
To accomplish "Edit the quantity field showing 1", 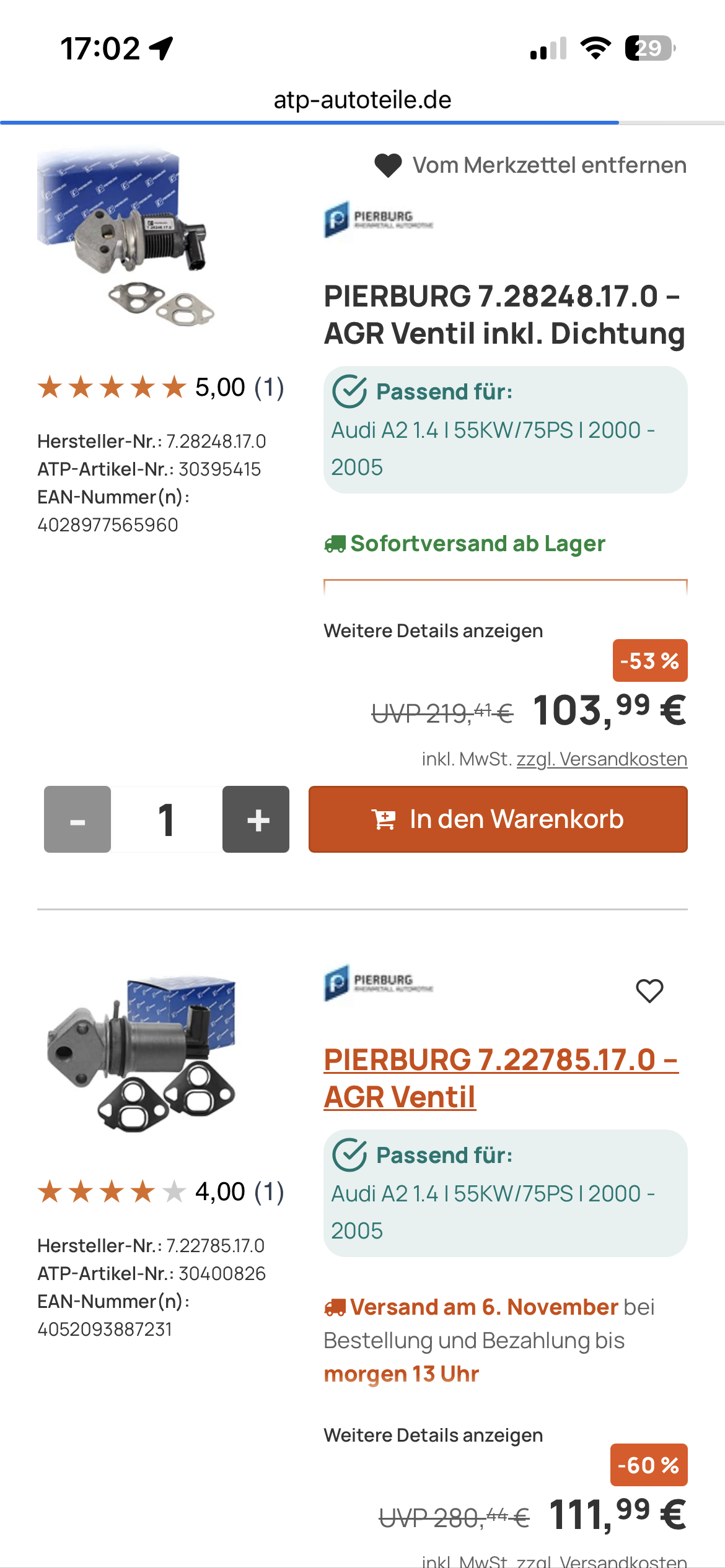I will 166,819.
